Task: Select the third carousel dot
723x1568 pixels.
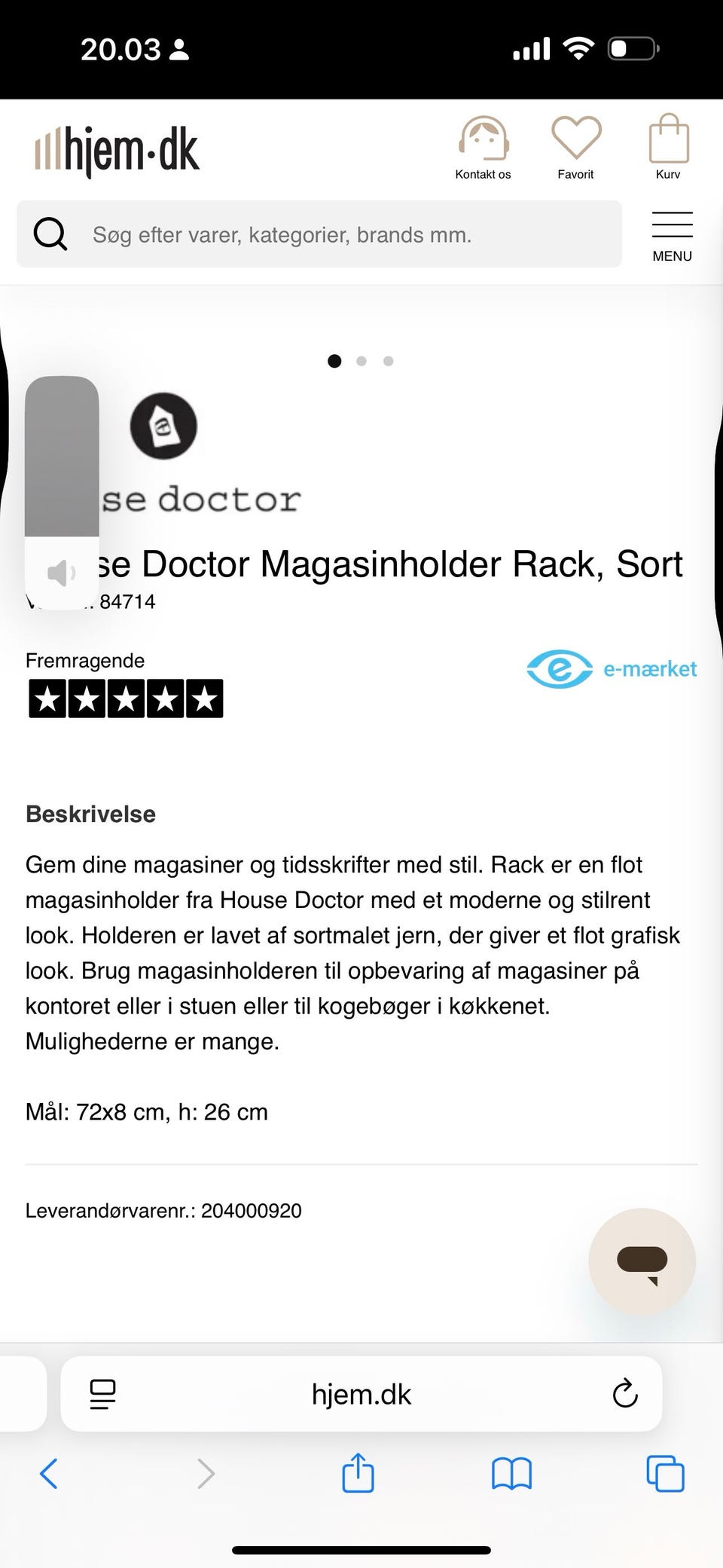Action: pos(388,361)
